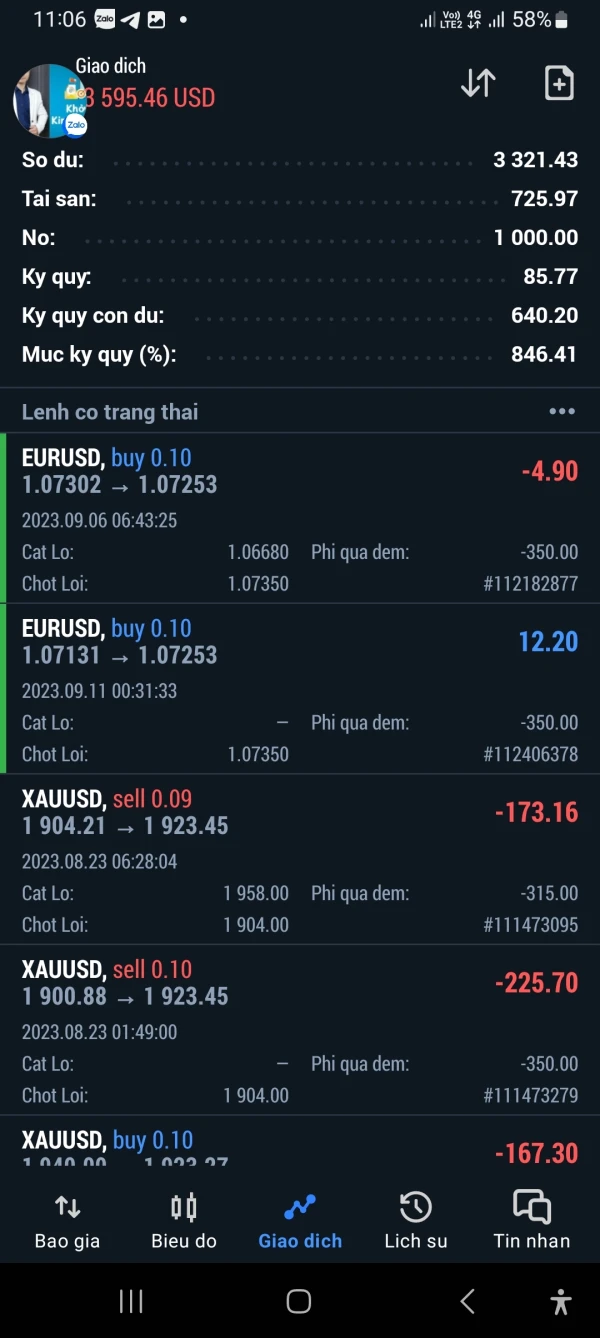Image resolution: width=600 pixels, height=1338 pixels.
Task: Switch to the Bao gia tab
Action: pos(67,1220)
